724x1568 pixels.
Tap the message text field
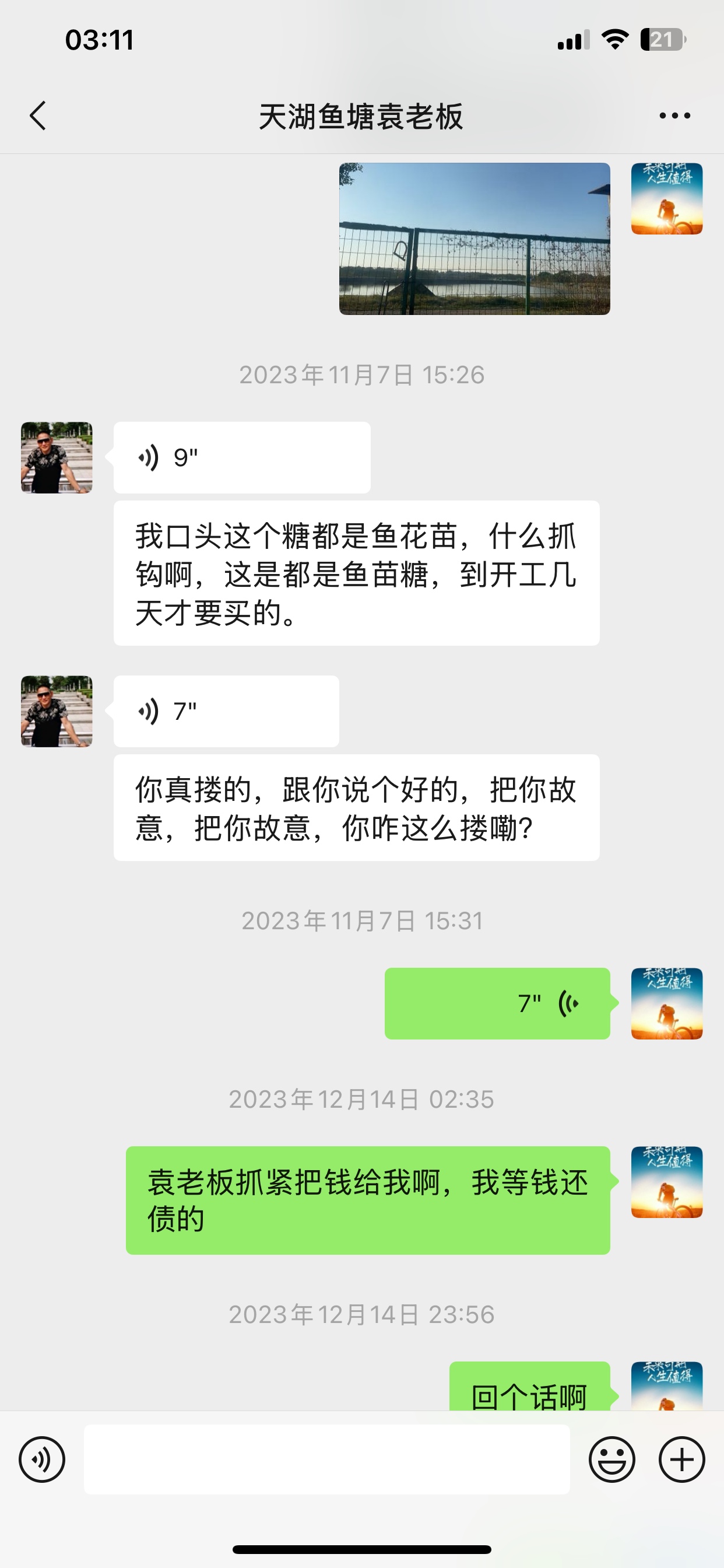[326, 1459]
